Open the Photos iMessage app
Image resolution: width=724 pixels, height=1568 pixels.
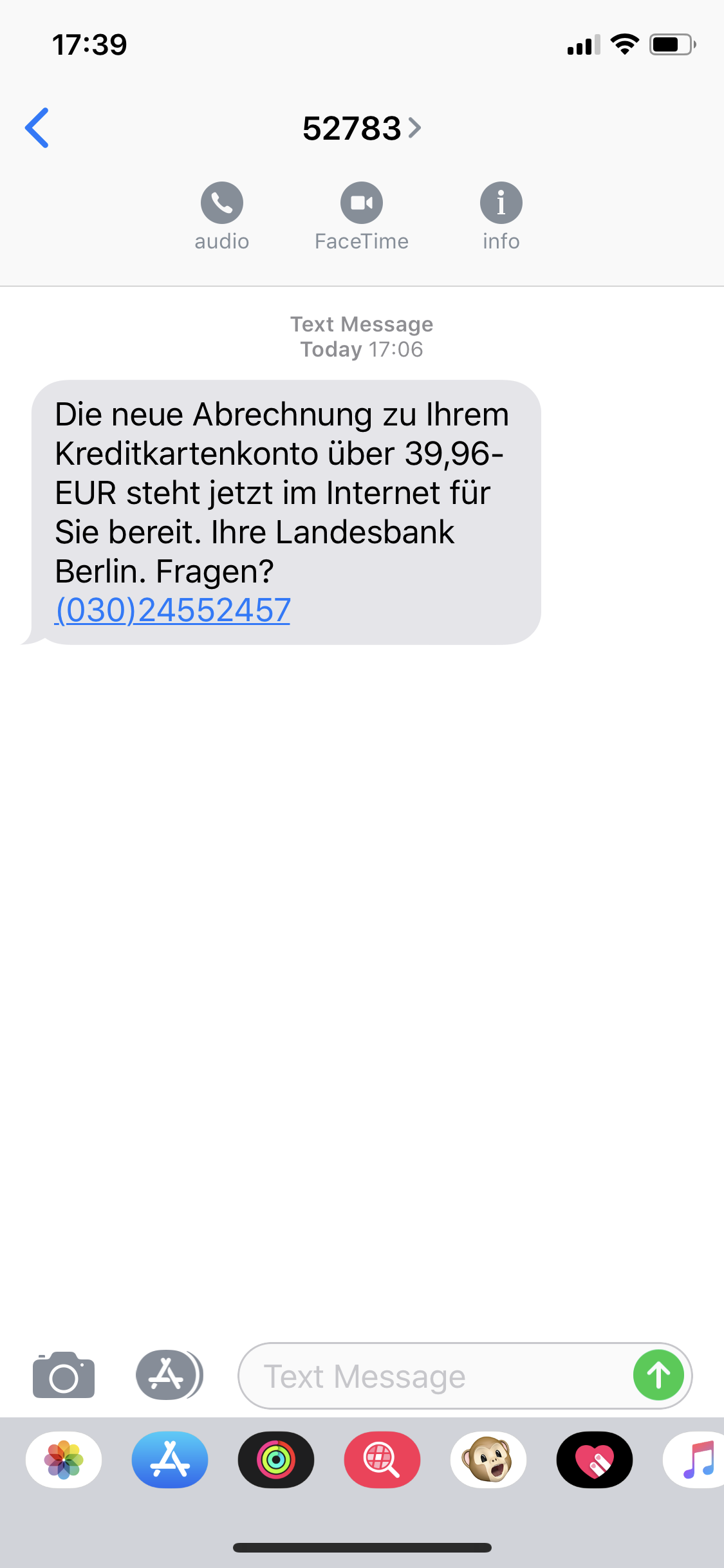pyautogui.click(x=64, y=1459)
